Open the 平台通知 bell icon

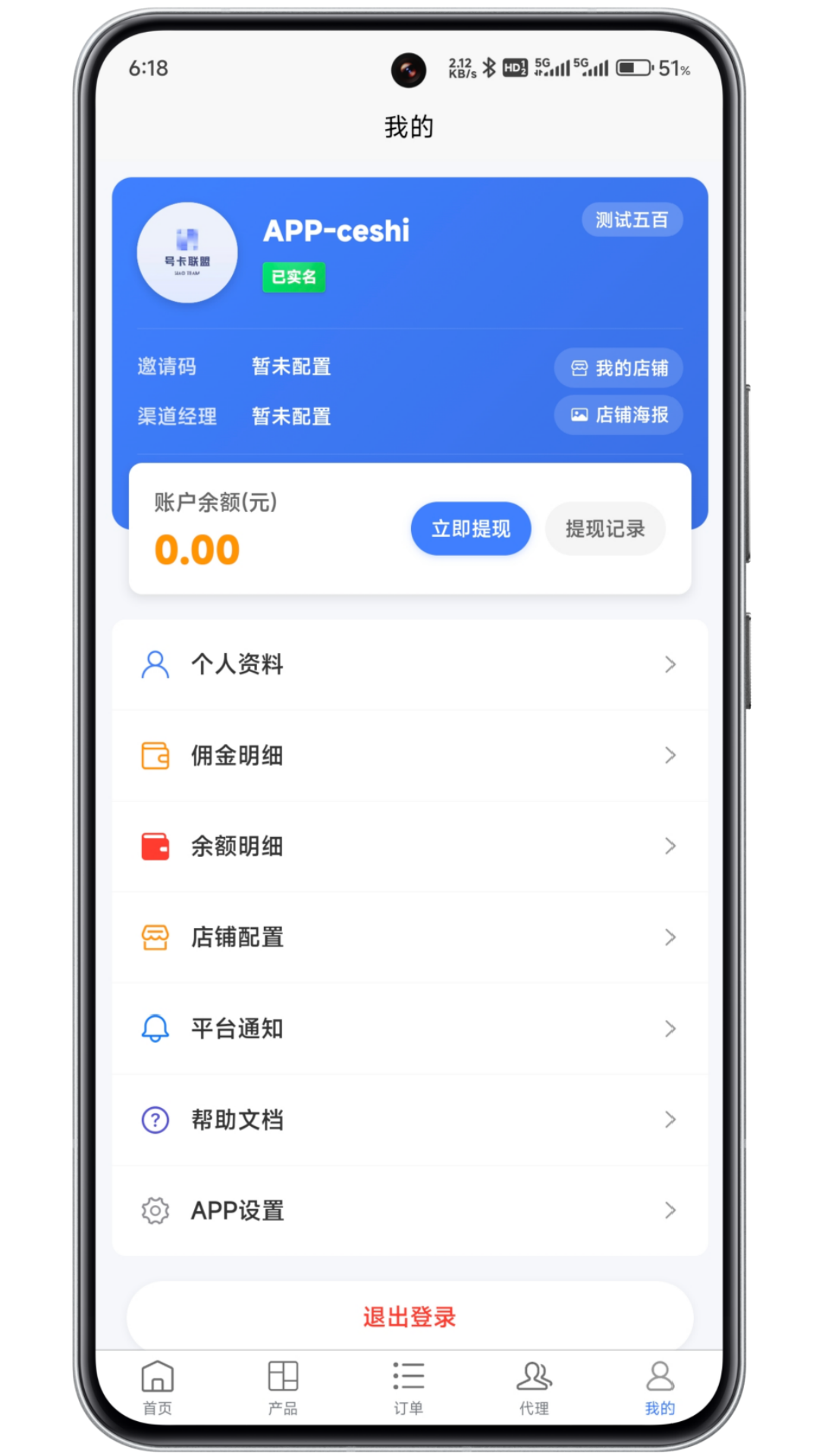point(155,1028)
